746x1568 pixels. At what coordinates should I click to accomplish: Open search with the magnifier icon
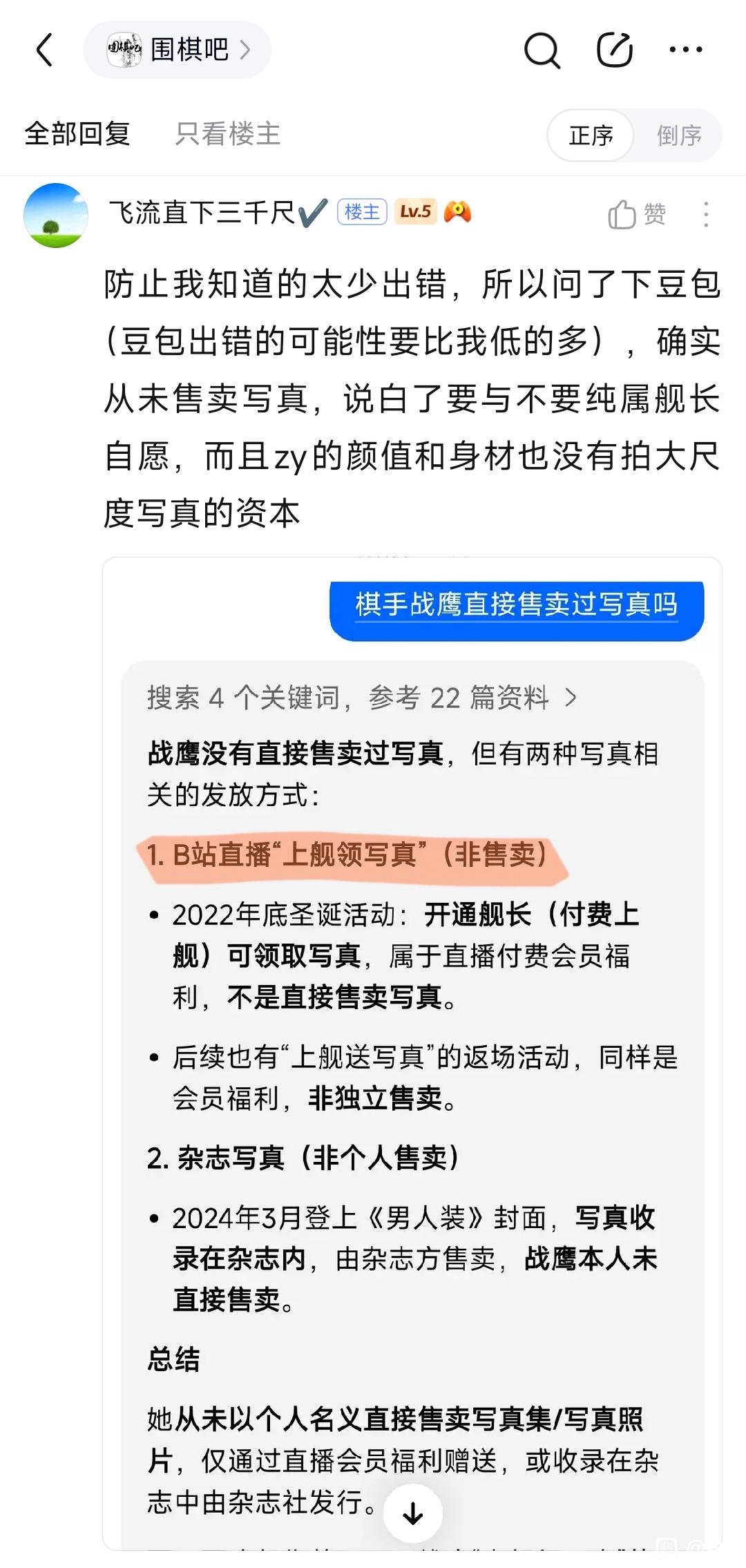click(x=542, y=50)
